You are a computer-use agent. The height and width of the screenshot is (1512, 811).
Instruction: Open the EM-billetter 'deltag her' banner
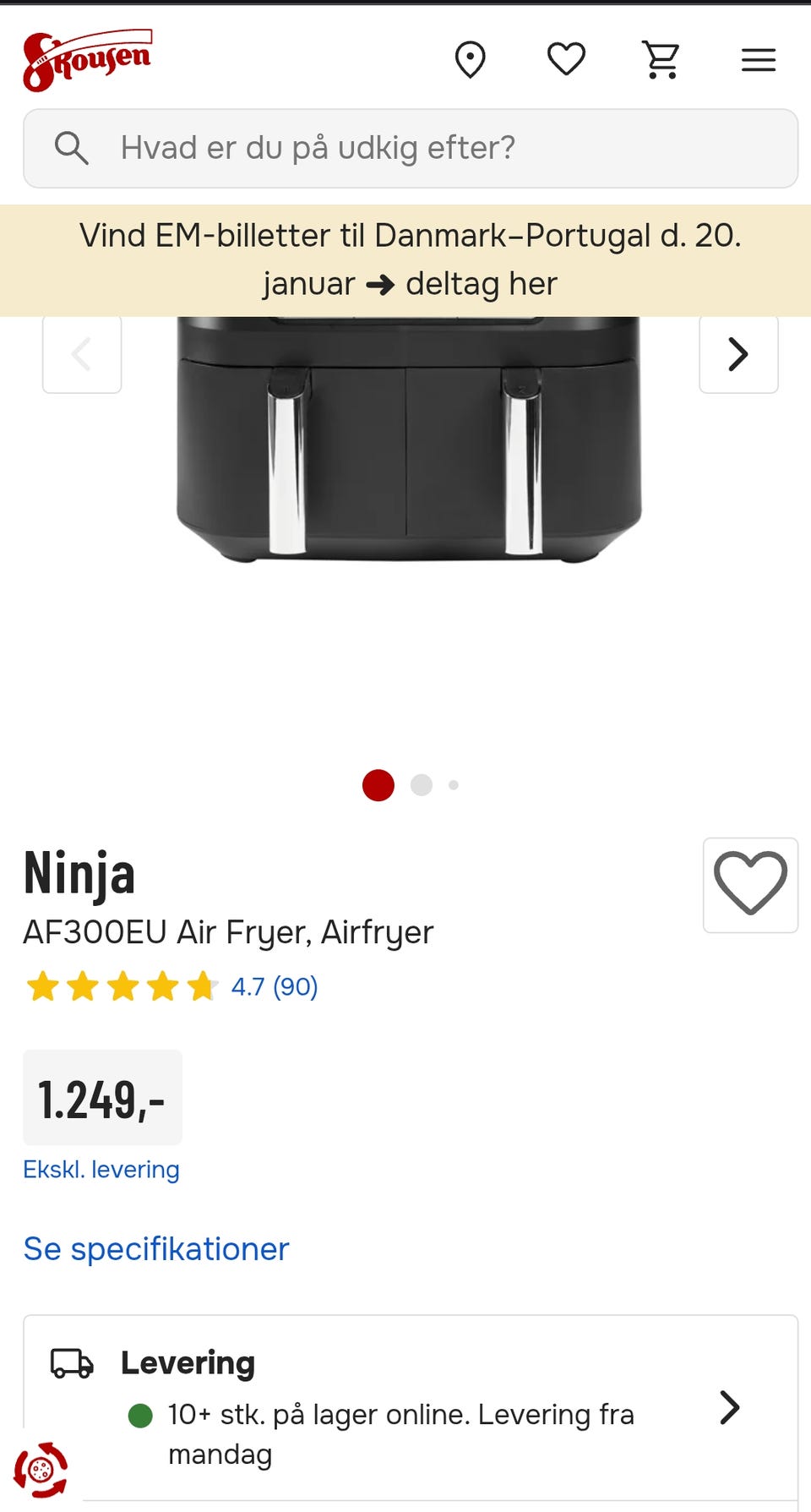click(411, 259)
